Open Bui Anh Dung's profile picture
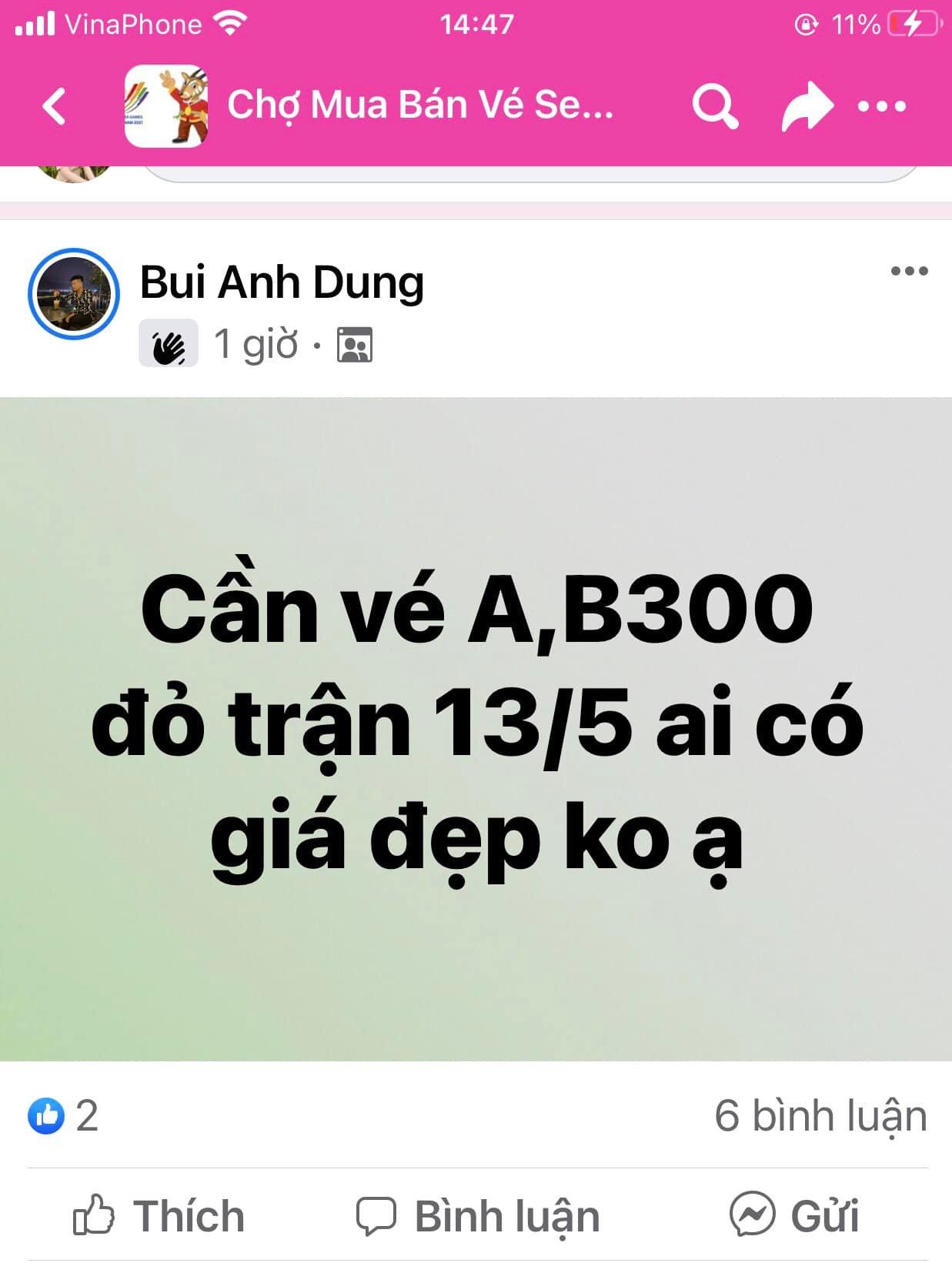The width and height of the screenshot is (952, 1283). (x=74, y=294)
